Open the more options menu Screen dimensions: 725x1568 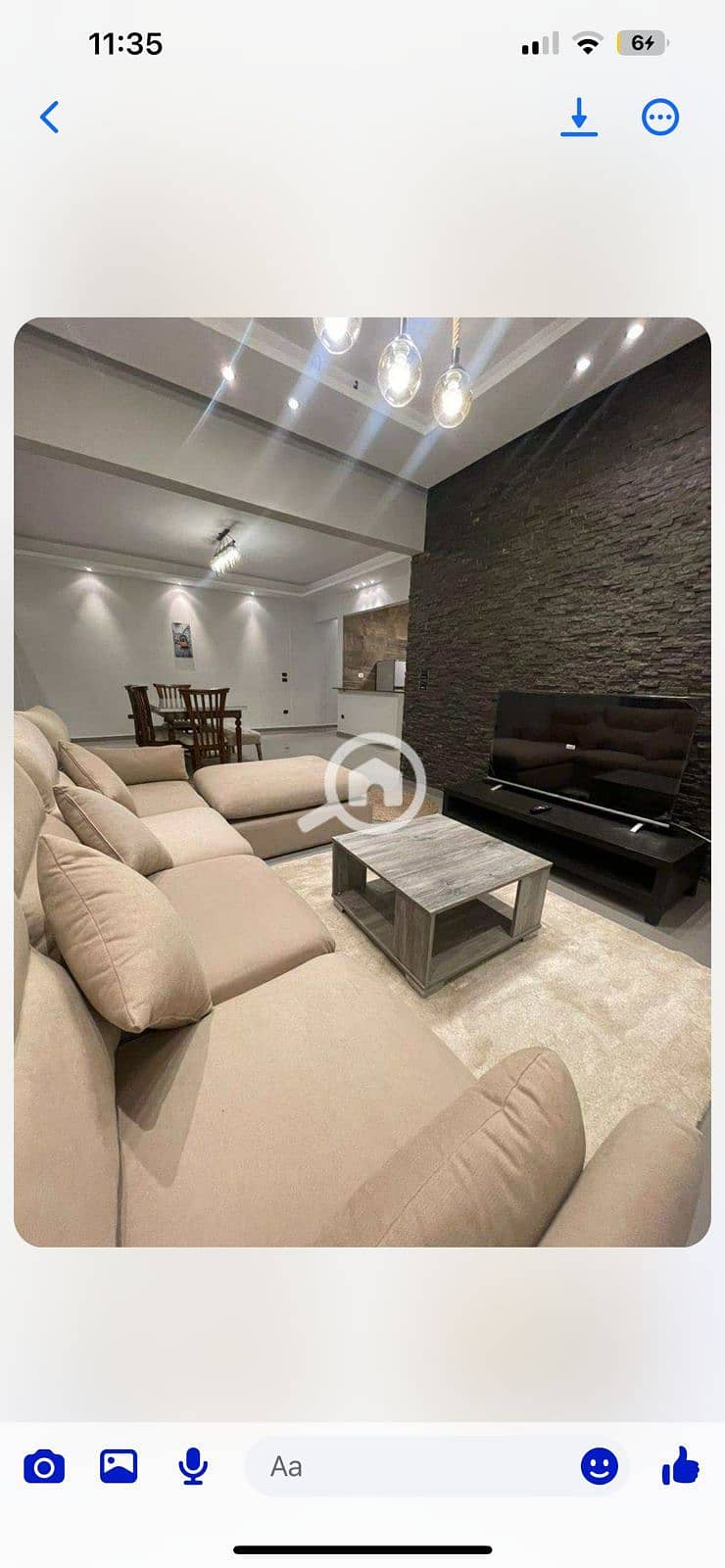tap(659, 118)
